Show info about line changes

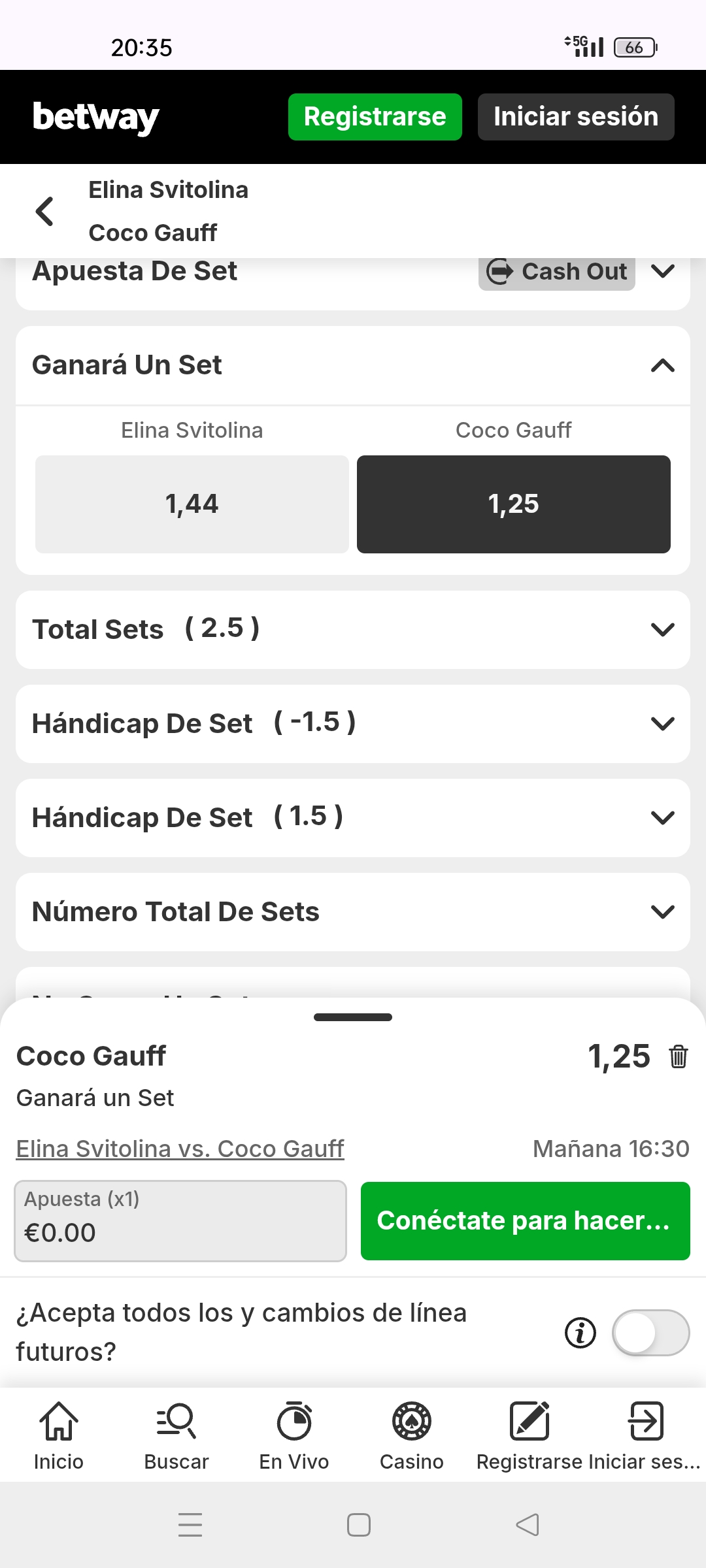pyautogui.click(x=580, y=1333)
